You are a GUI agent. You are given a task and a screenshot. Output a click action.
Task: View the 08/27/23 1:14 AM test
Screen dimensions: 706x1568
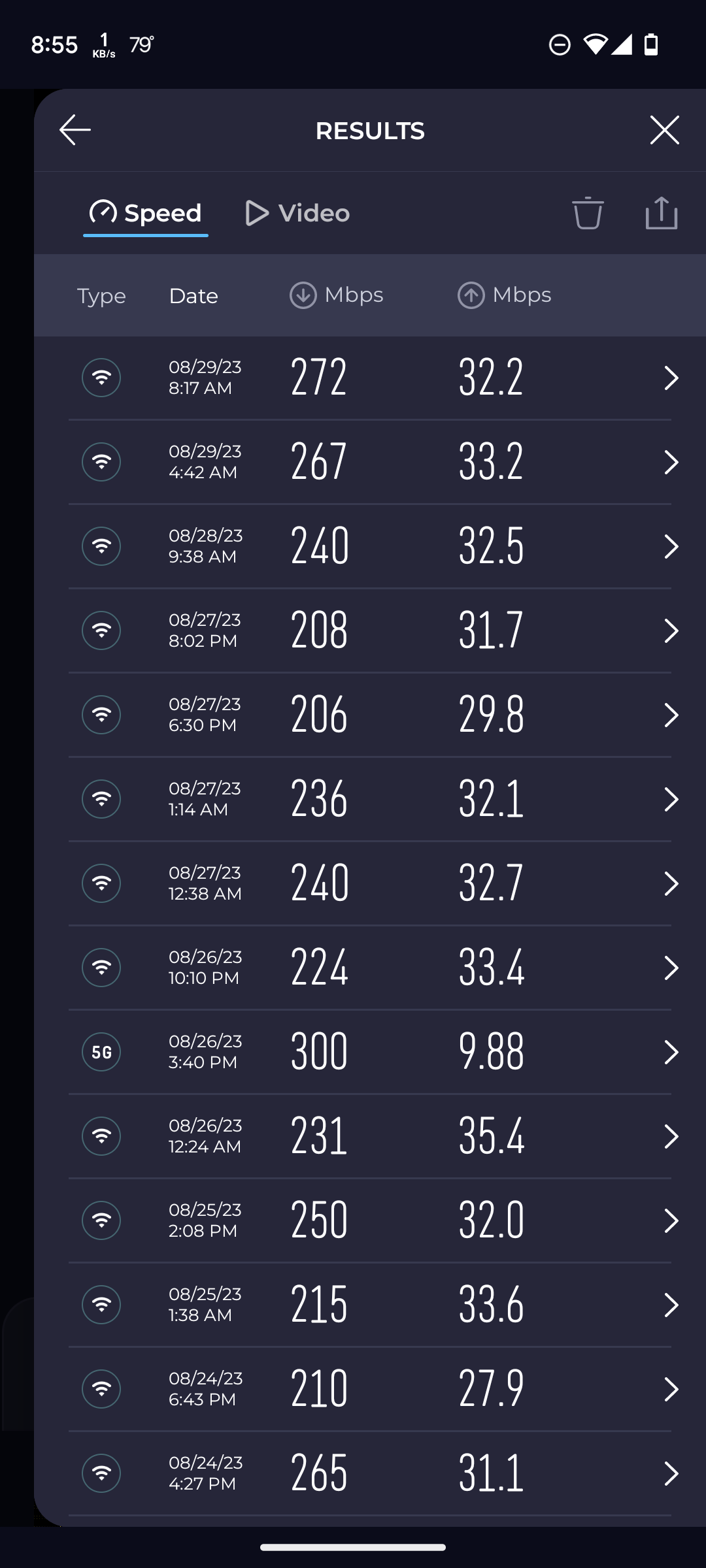pos(370,799)
